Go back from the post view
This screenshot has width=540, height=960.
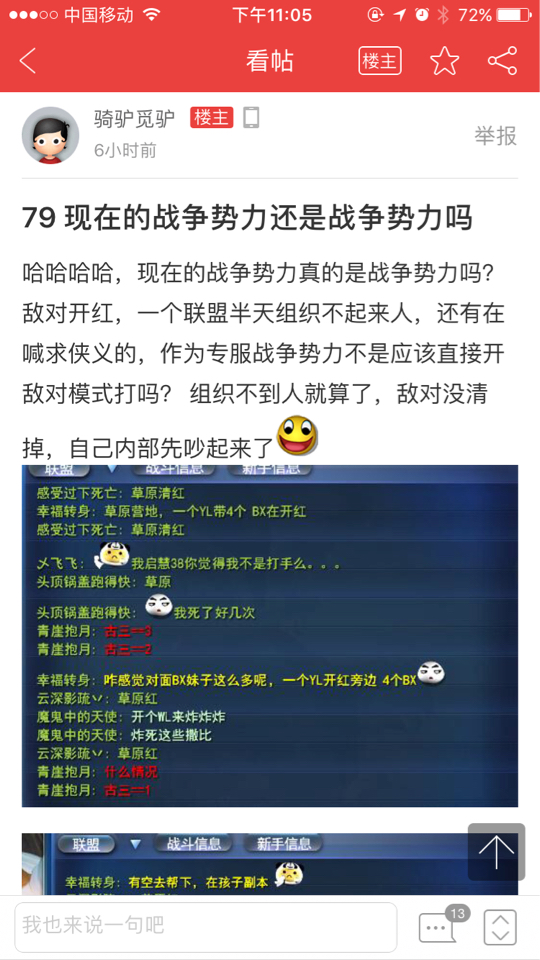[28, 61]
